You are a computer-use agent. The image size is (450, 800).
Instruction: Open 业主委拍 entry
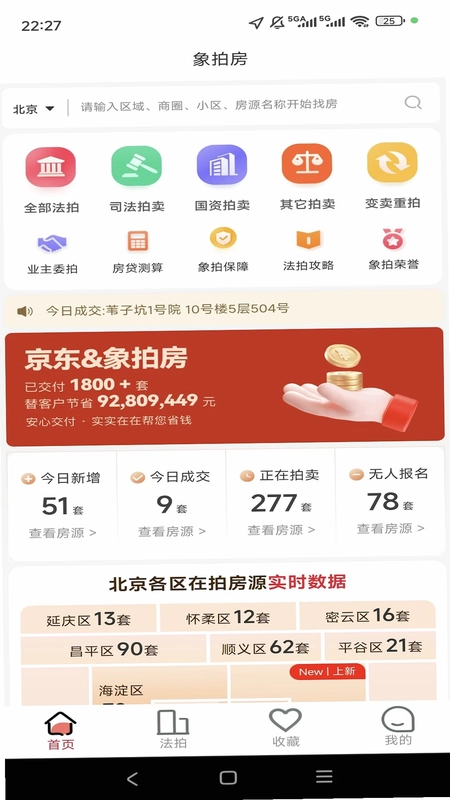pos(52,254)
